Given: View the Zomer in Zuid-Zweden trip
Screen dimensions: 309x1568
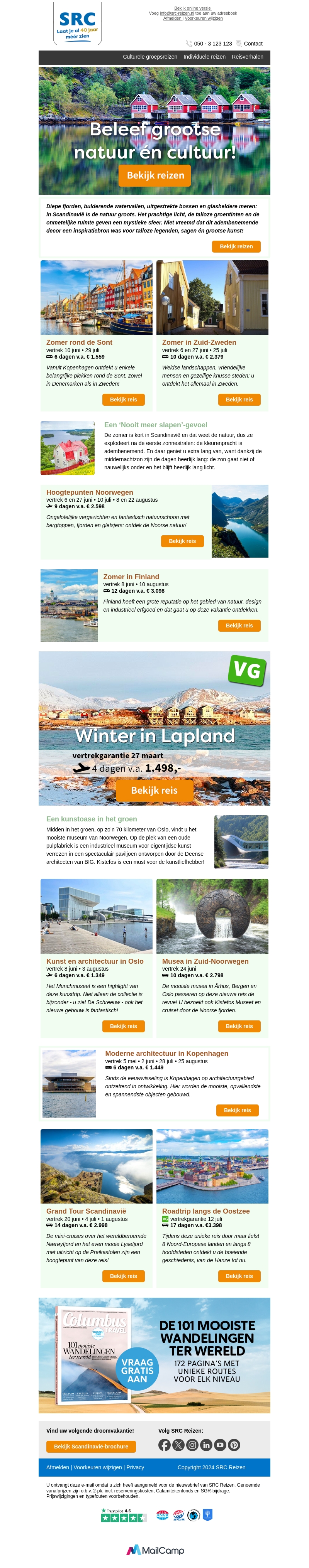Looking at the screenshot, I should click(x=239, y=399).
